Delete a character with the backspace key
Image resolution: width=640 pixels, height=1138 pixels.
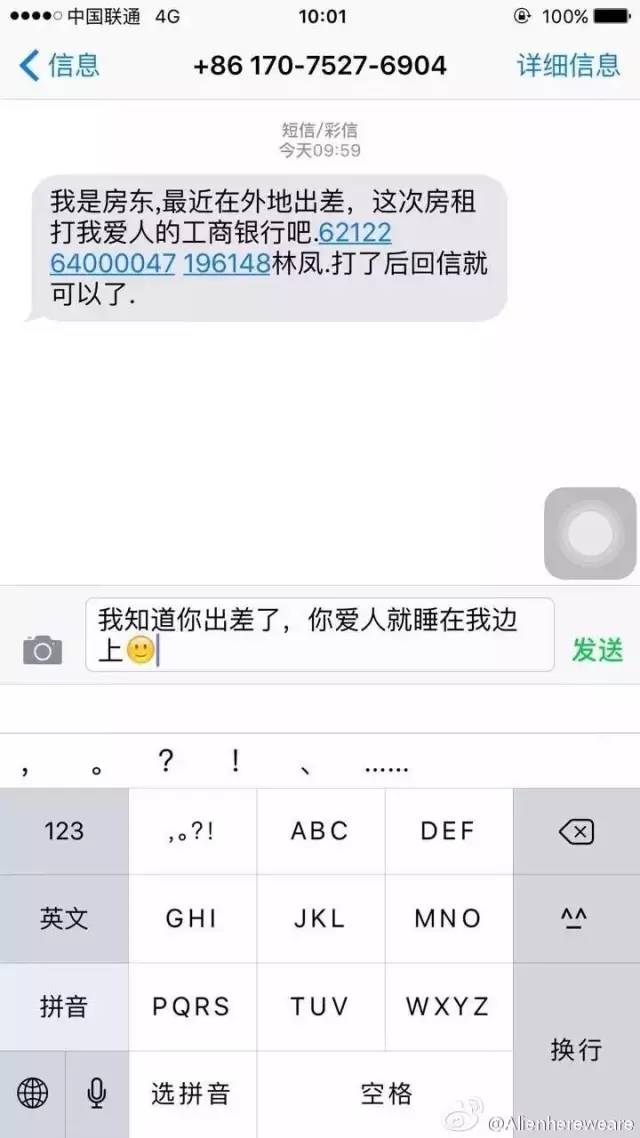(x=576, y=831)
